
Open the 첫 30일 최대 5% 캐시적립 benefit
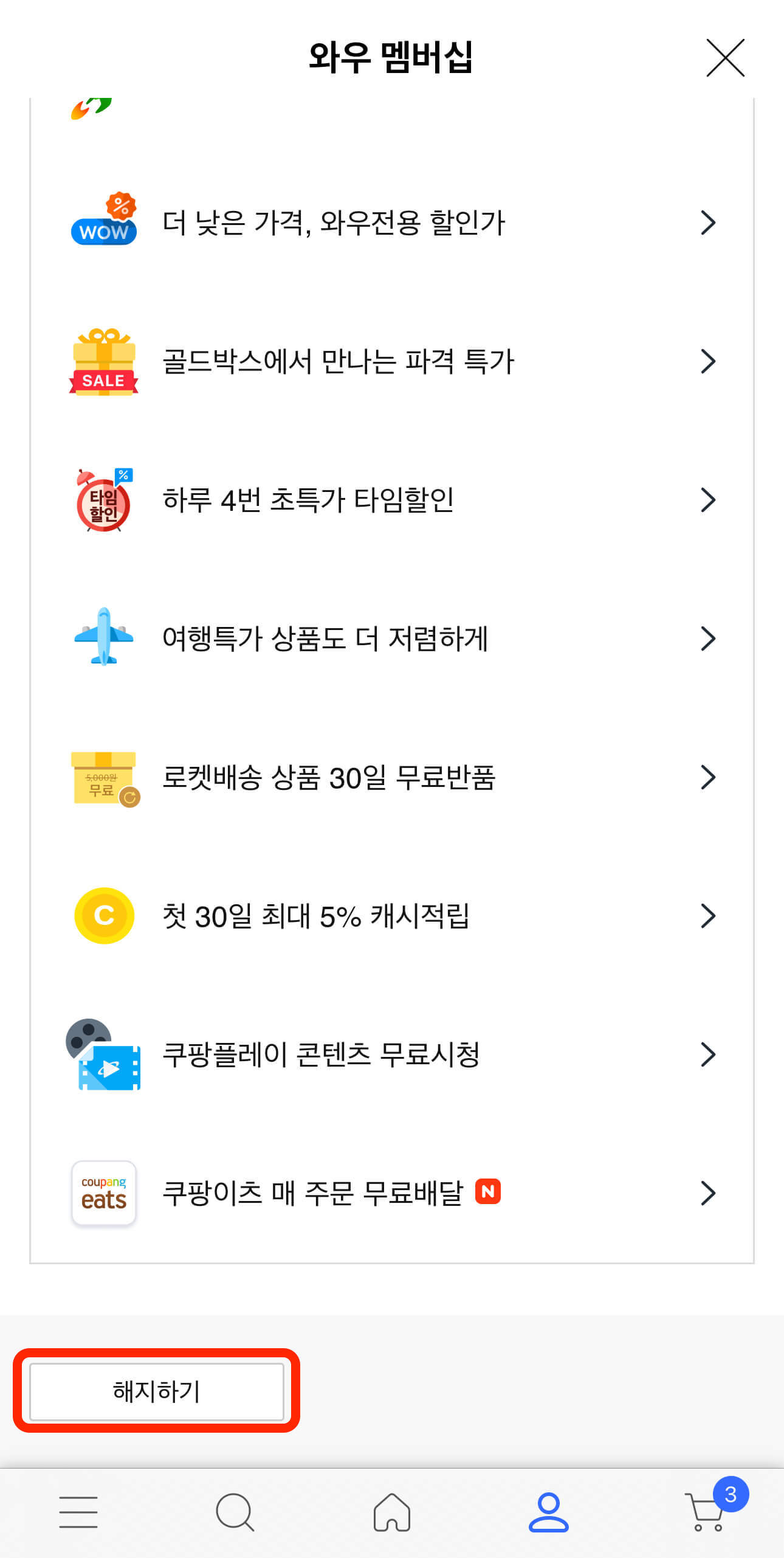pyautogui.click(x=321, y=915)
